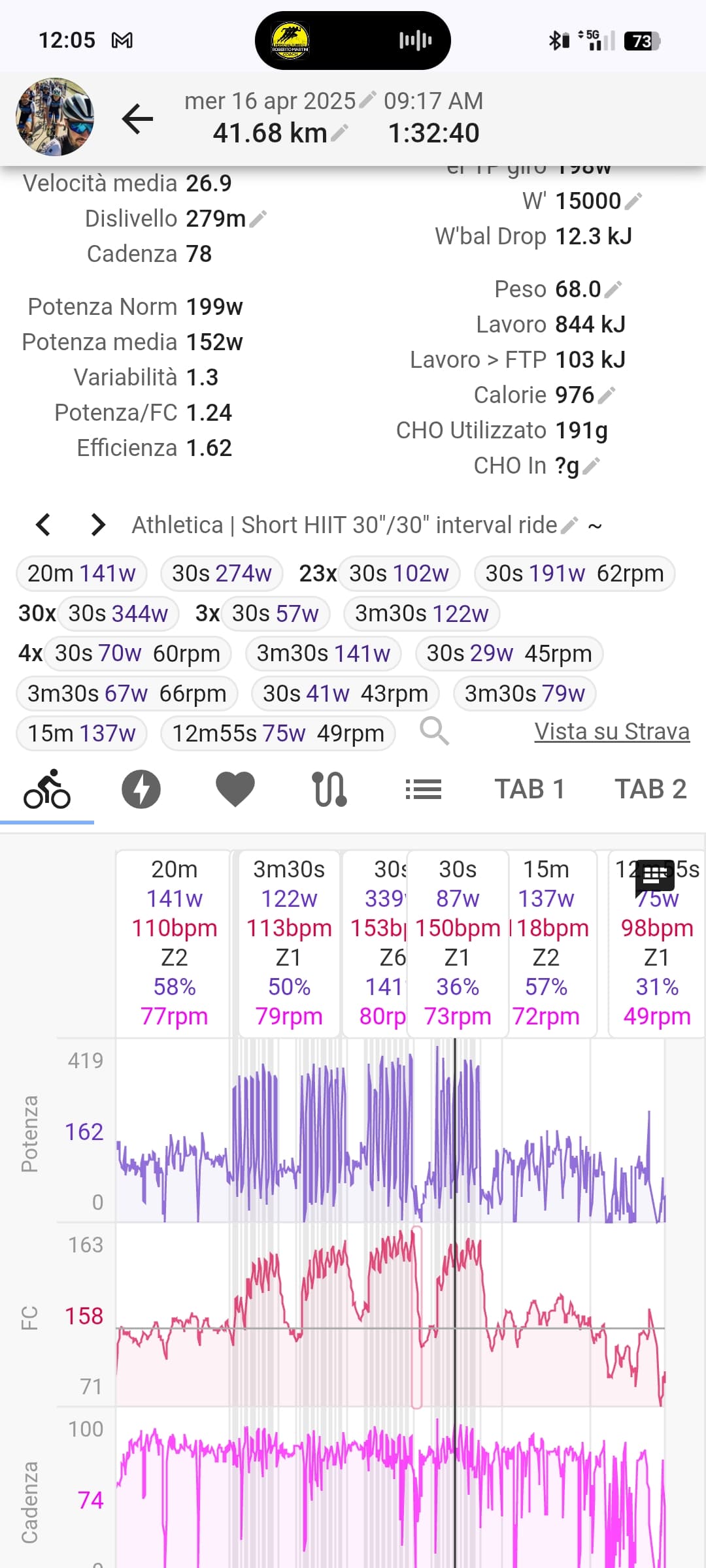This screenshot has width=706, height=1568.
Task: Open the TAB 2 tab
Action: 650,789
